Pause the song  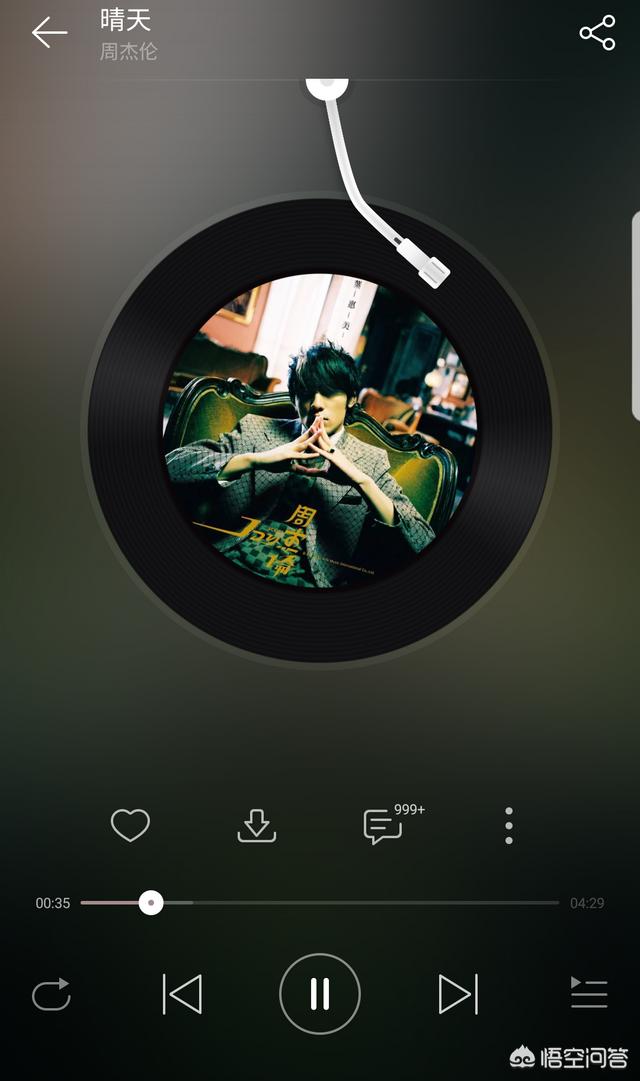click(320, 994)
